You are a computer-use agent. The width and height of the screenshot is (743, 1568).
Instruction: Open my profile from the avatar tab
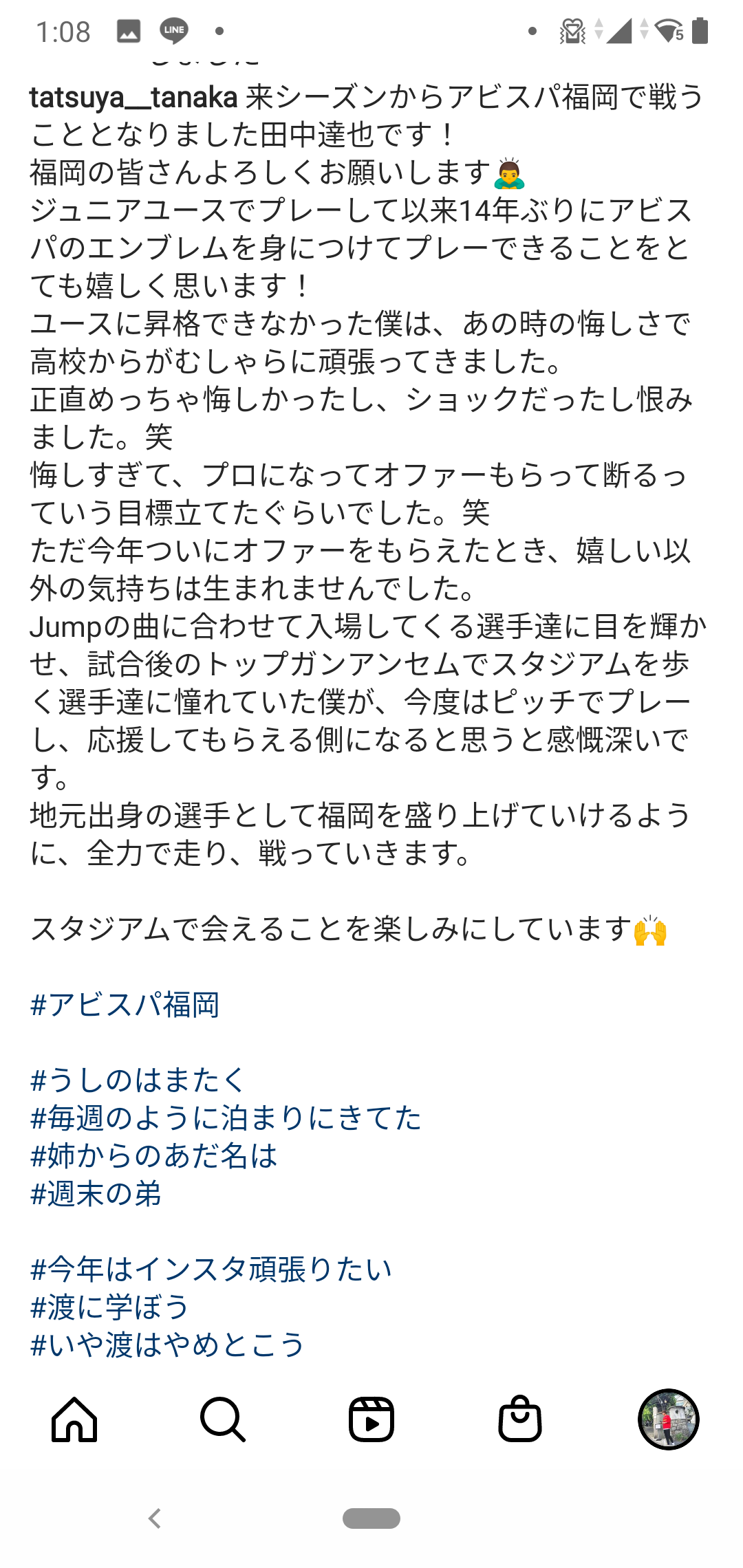coord(669,1419)
